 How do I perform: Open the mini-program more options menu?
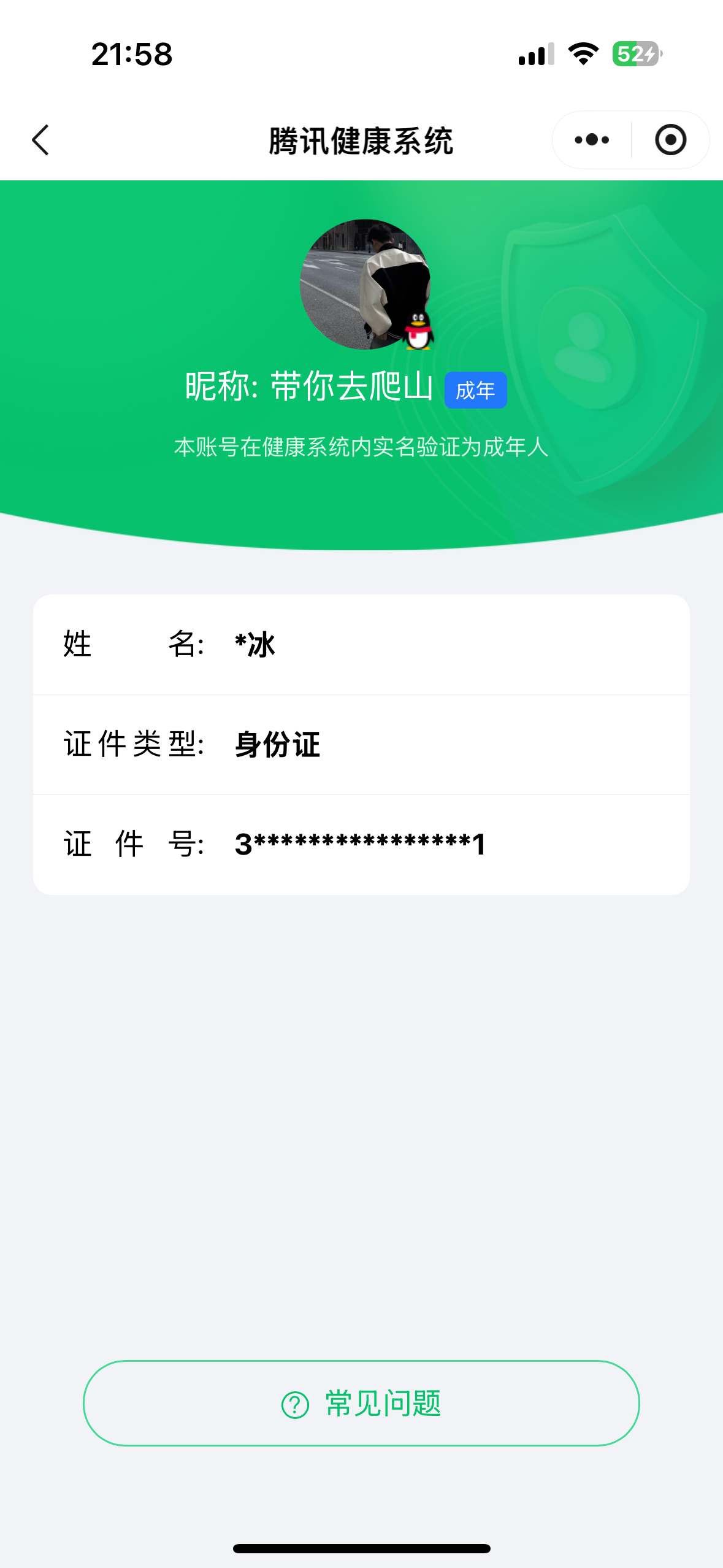click(x=589, y=140)
